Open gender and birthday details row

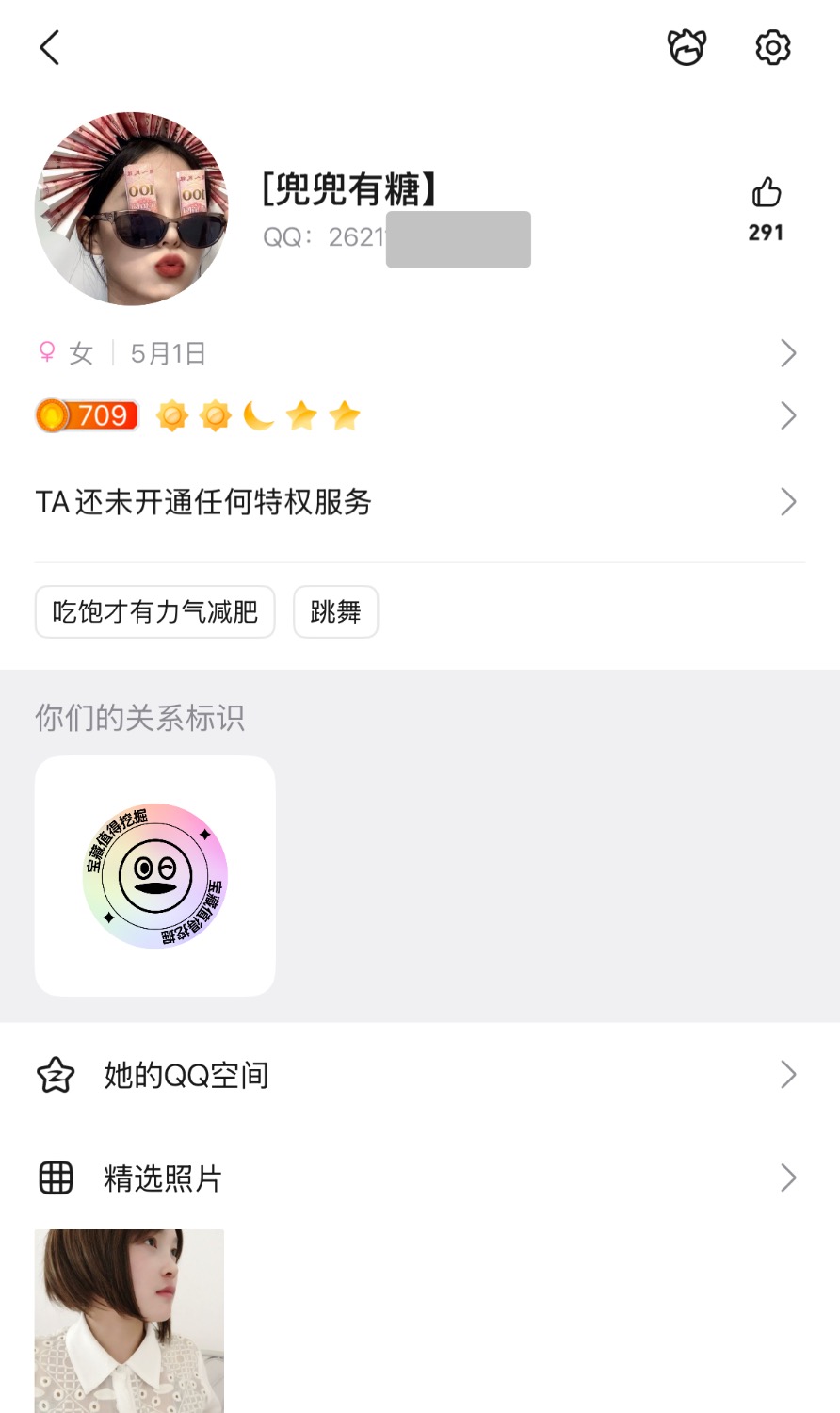(419, 353)
